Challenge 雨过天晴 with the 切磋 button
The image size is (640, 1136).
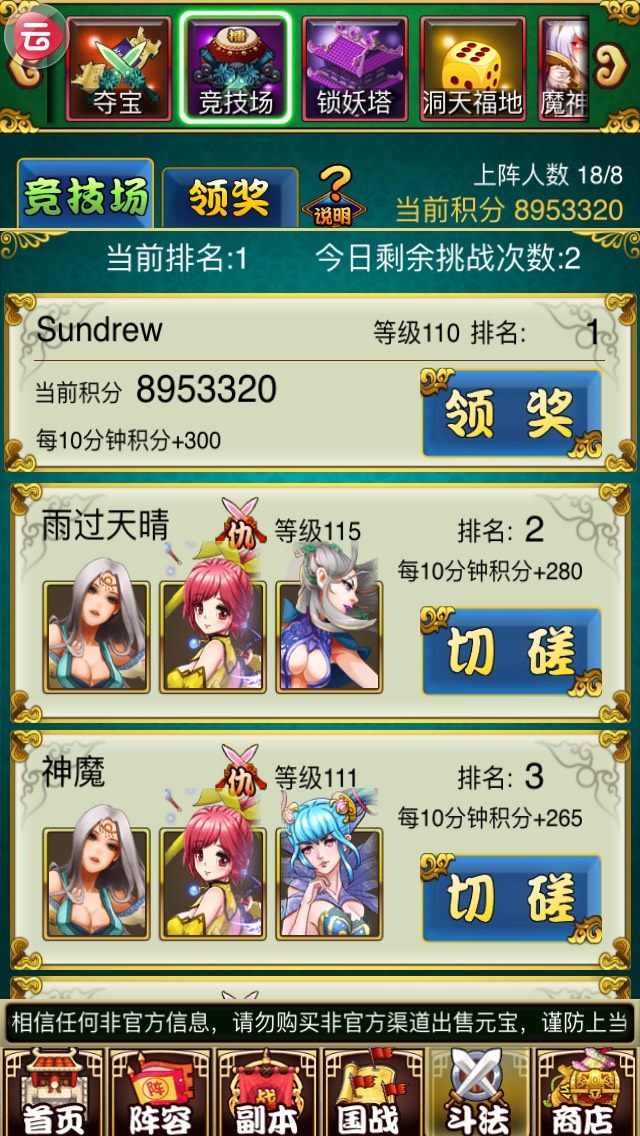(x=511, y=653)
